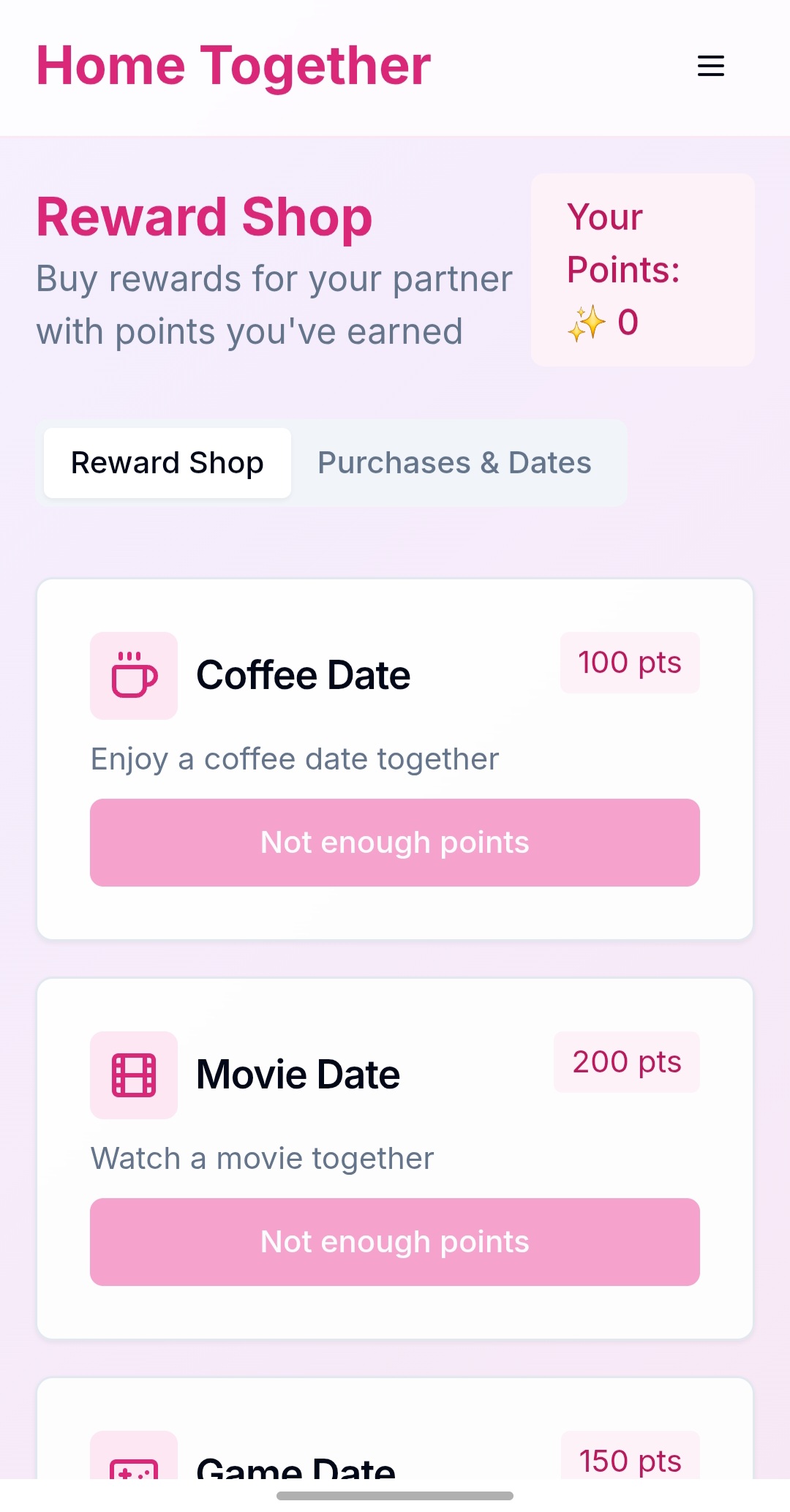The width and height of the screenshot is (790, 1512).
Task: Go to Home Together home page
Action: coord(233,66)
